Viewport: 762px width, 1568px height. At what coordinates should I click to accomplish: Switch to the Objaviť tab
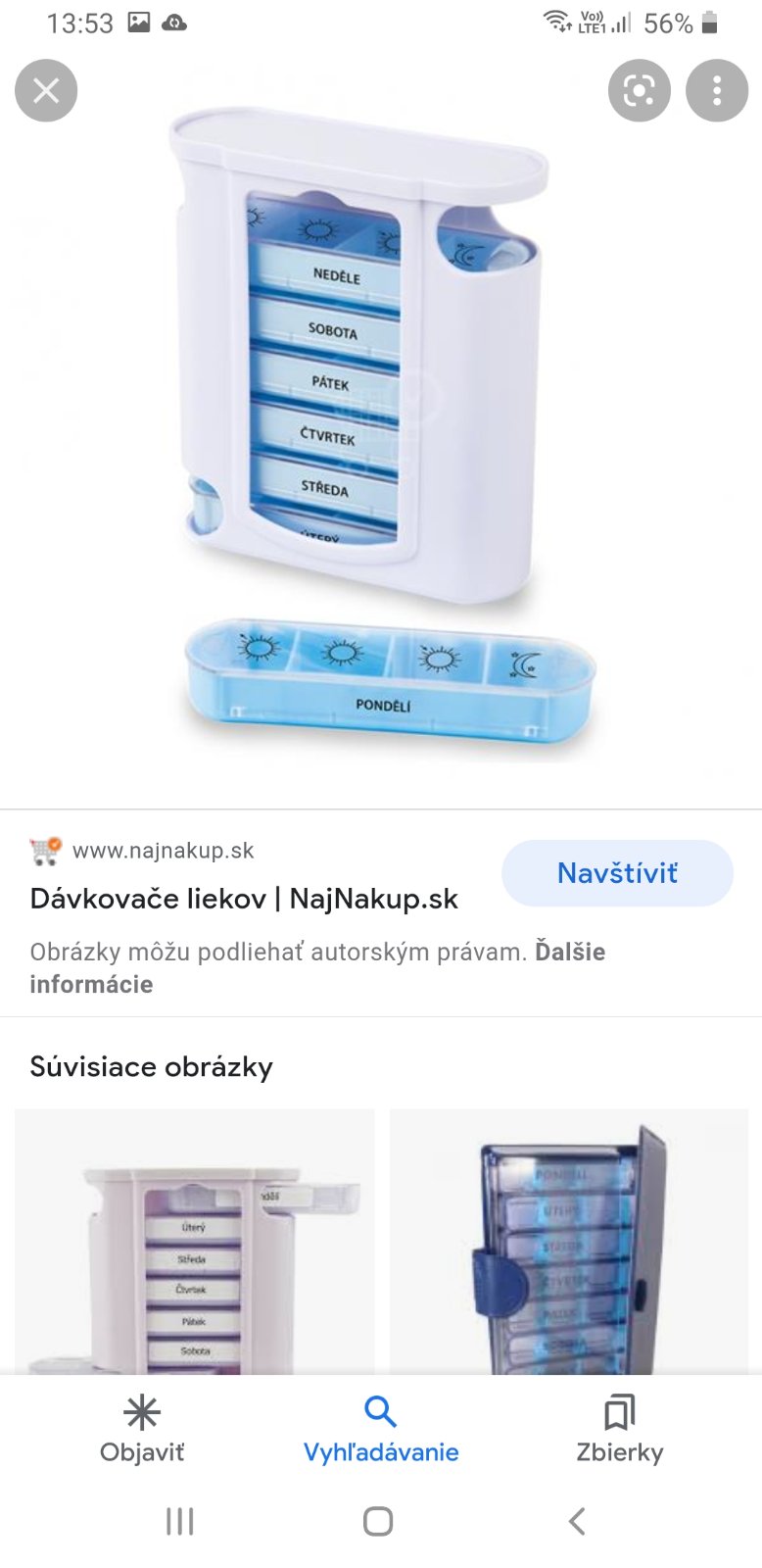click(142, 1429)
